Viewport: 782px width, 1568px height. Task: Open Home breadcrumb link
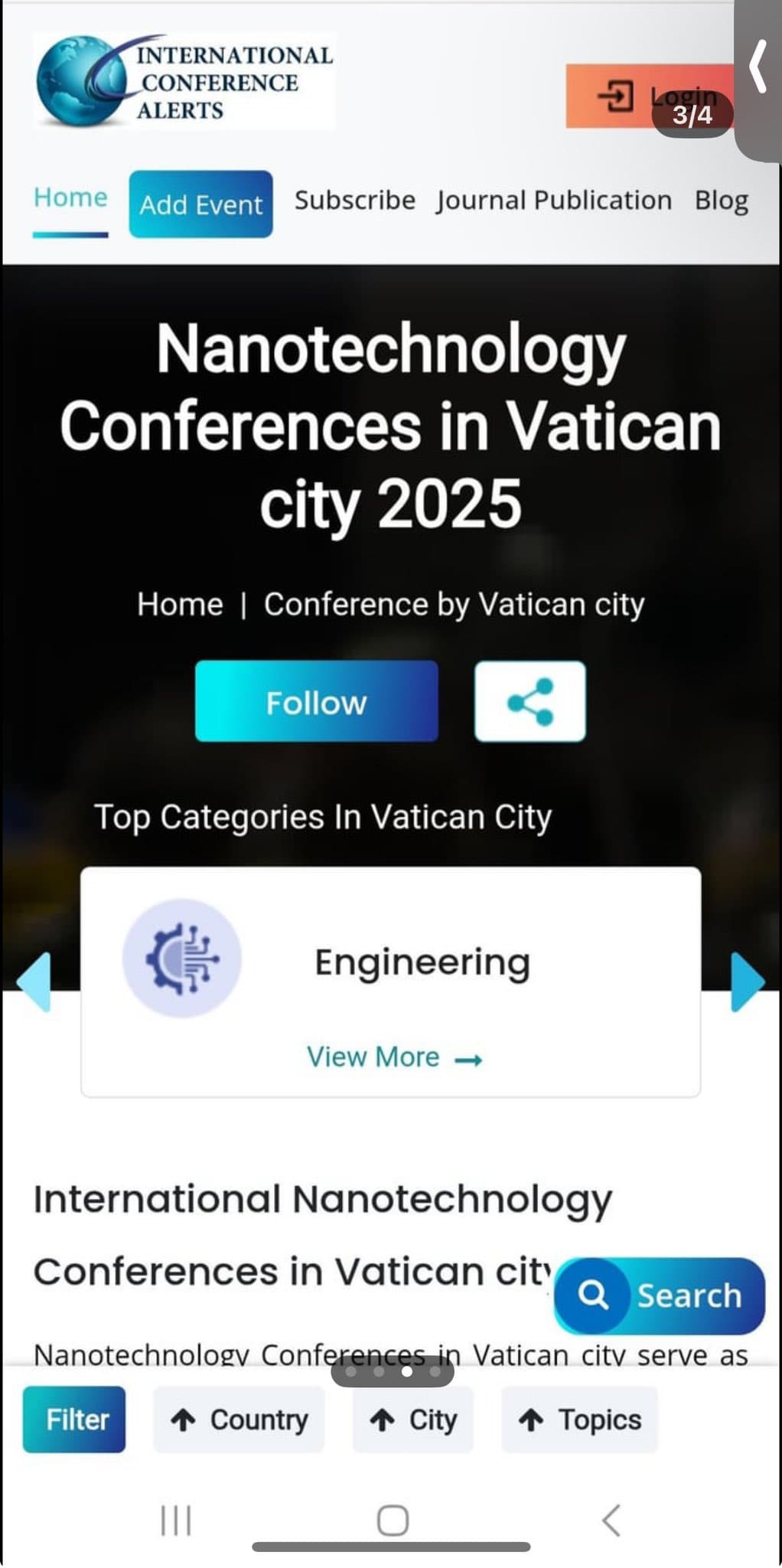(x=180, y=604)
